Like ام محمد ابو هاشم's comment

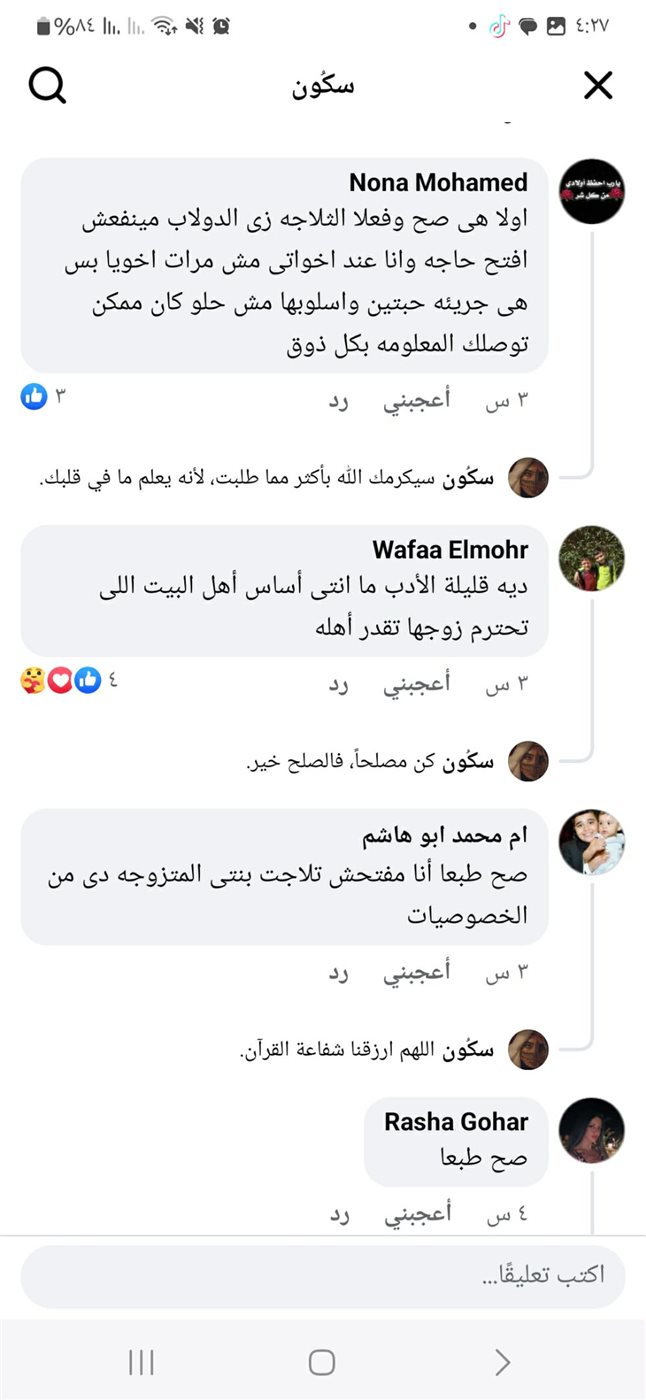tap(417, 972)
